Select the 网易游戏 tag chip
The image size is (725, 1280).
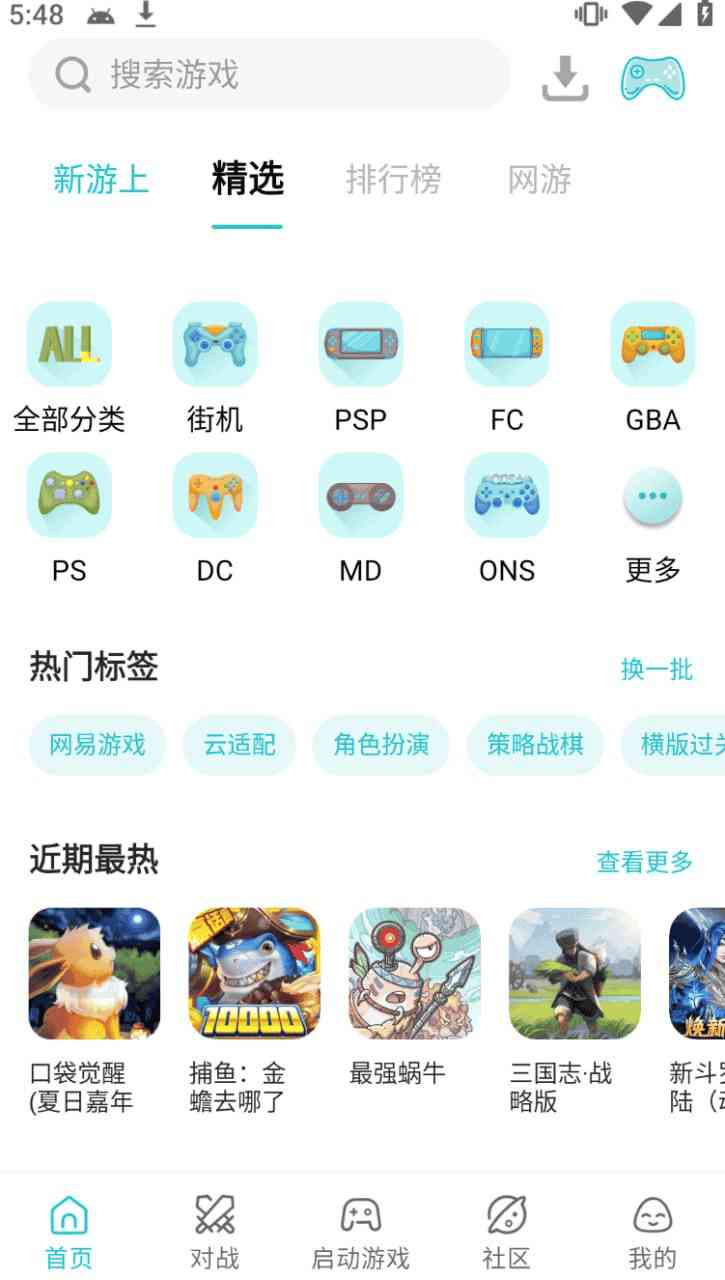click(97, 745)
